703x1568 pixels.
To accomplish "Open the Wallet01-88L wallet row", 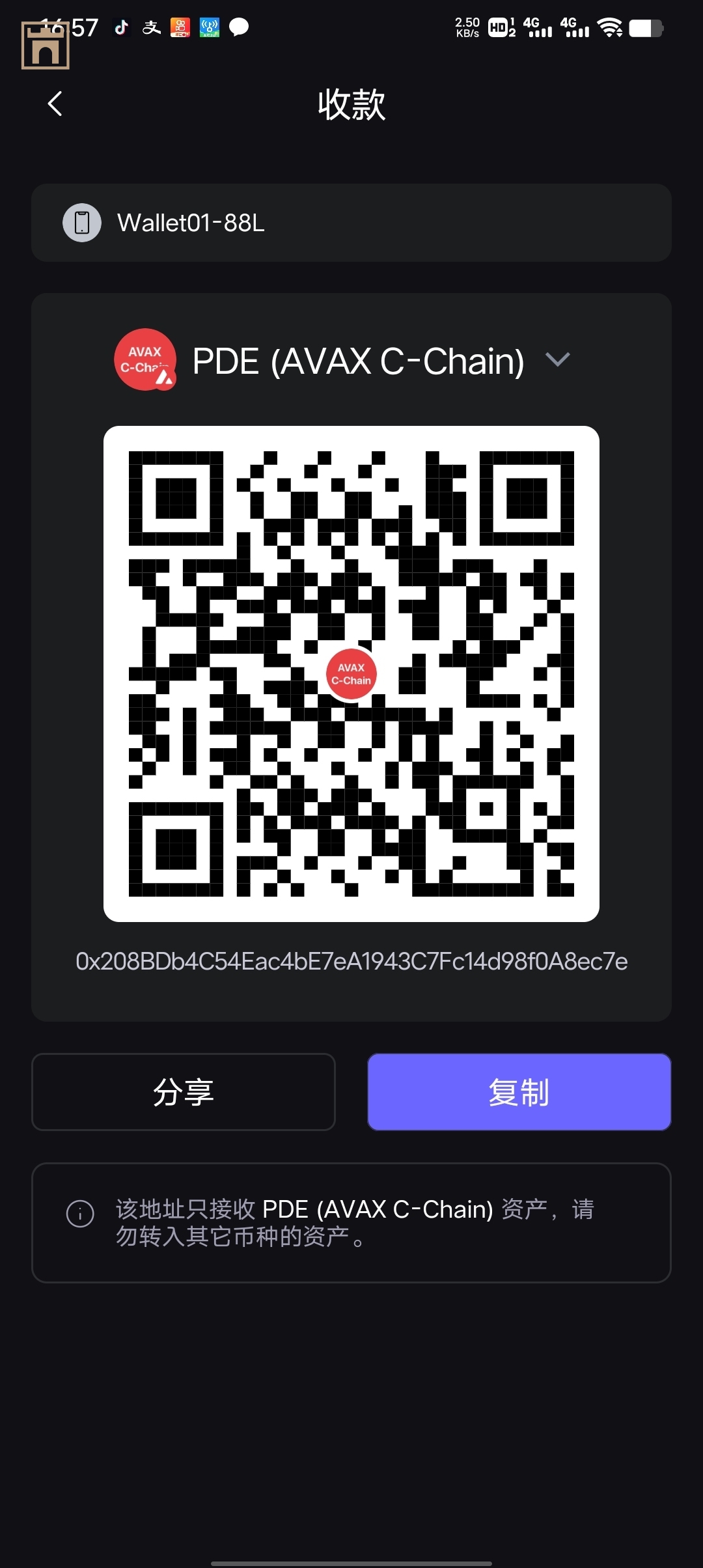I will point(351,223).
